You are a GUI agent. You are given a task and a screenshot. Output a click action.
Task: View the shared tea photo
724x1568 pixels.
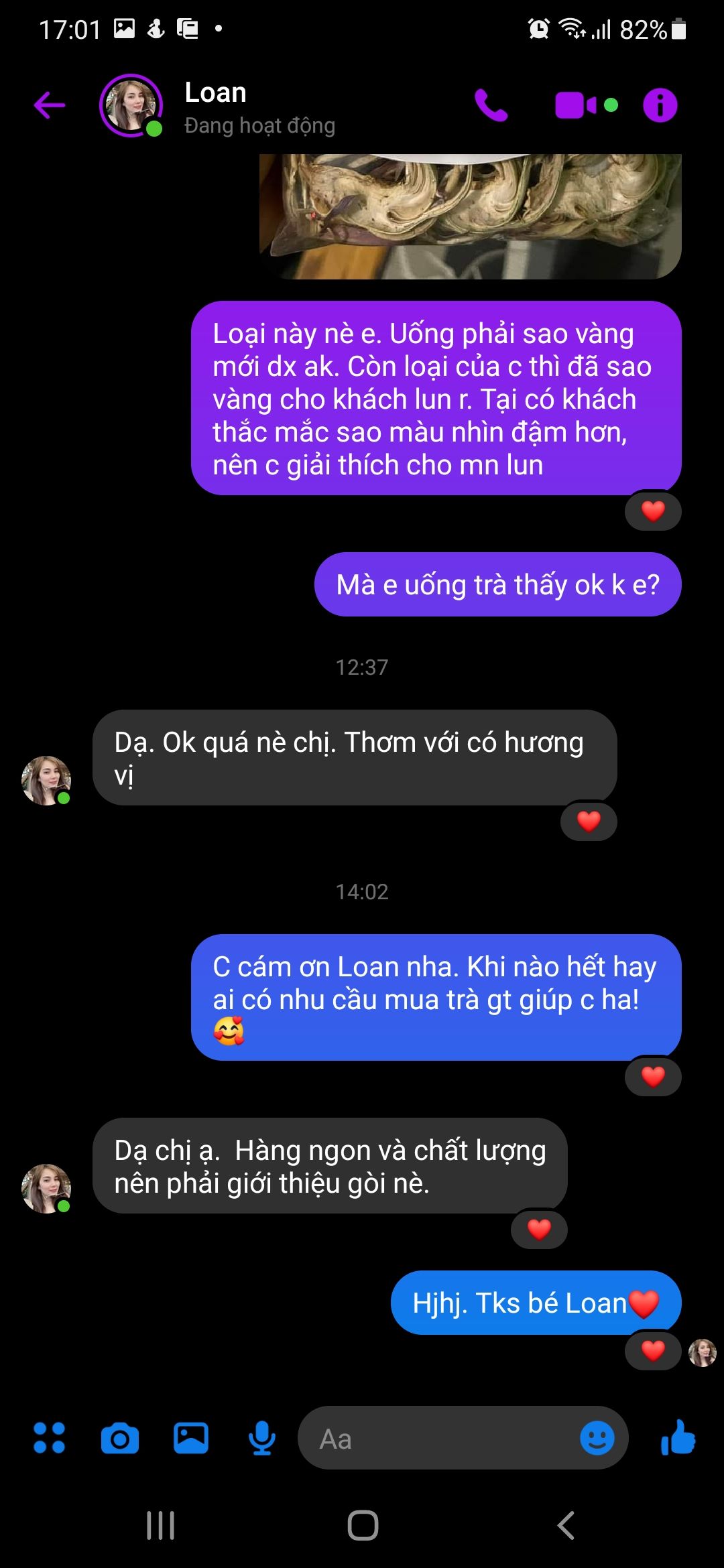point(470,216)
